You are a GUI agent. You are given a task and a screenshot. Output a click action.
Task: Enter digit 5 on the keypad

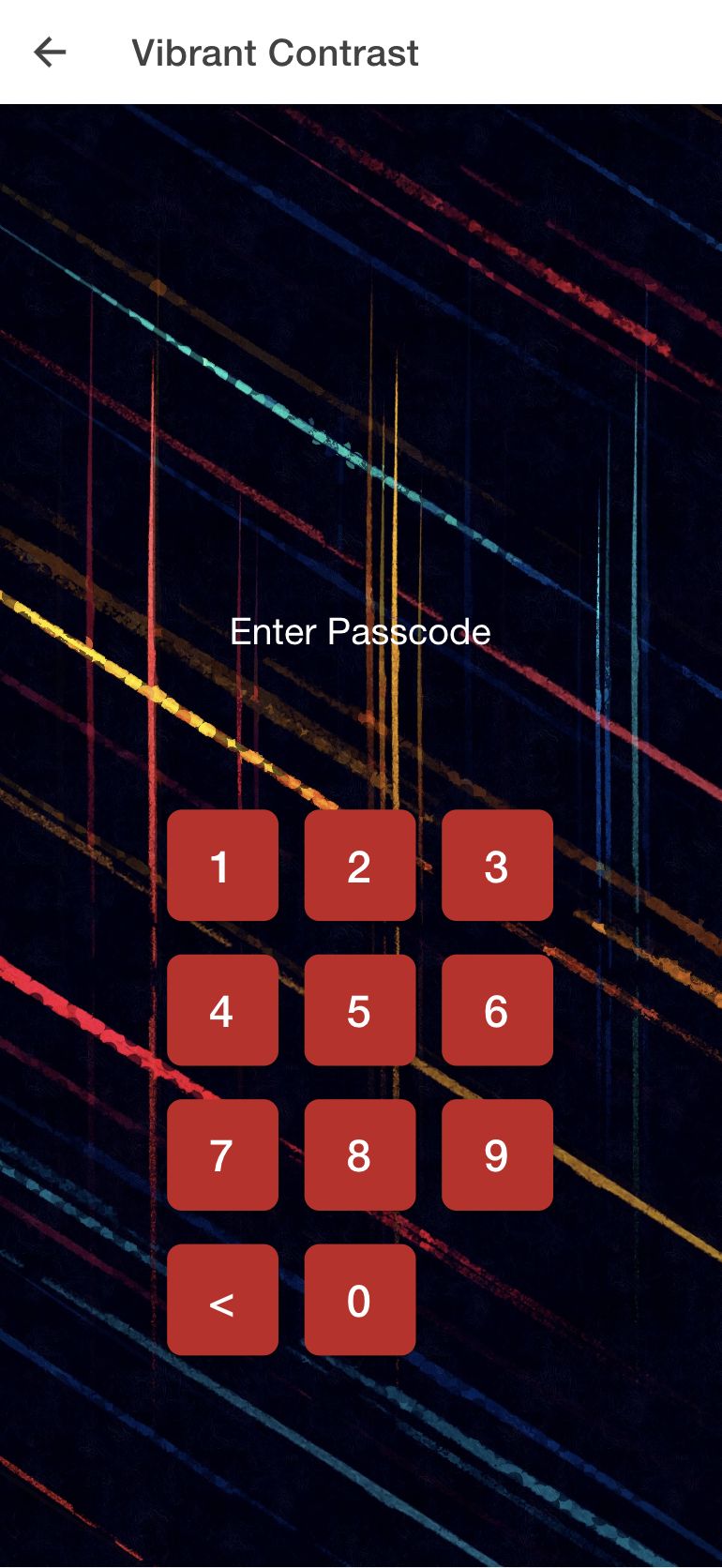pos(360,1010)
